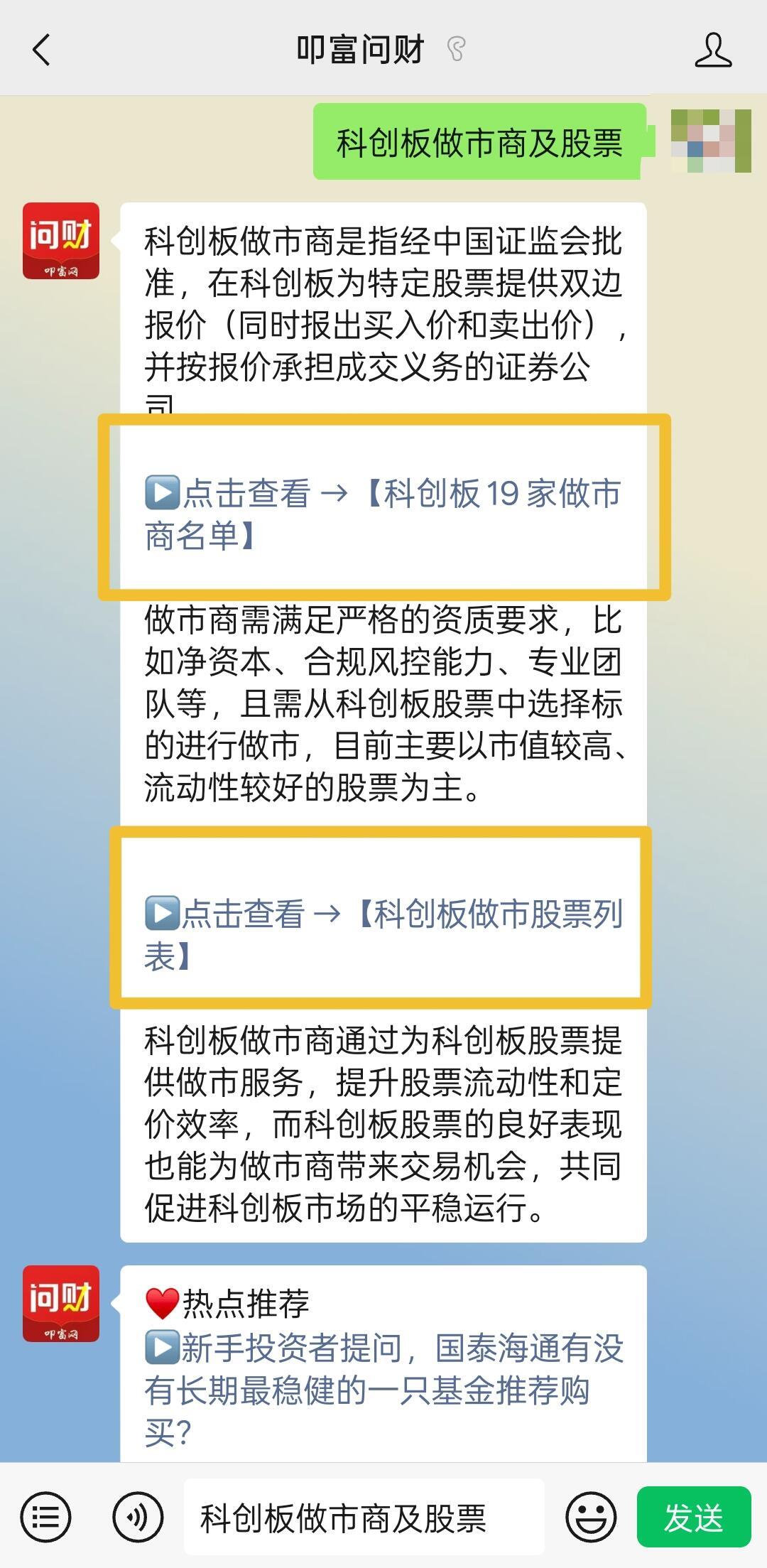
Task: Tap the 问财 bot avatar
Action: 61,241
